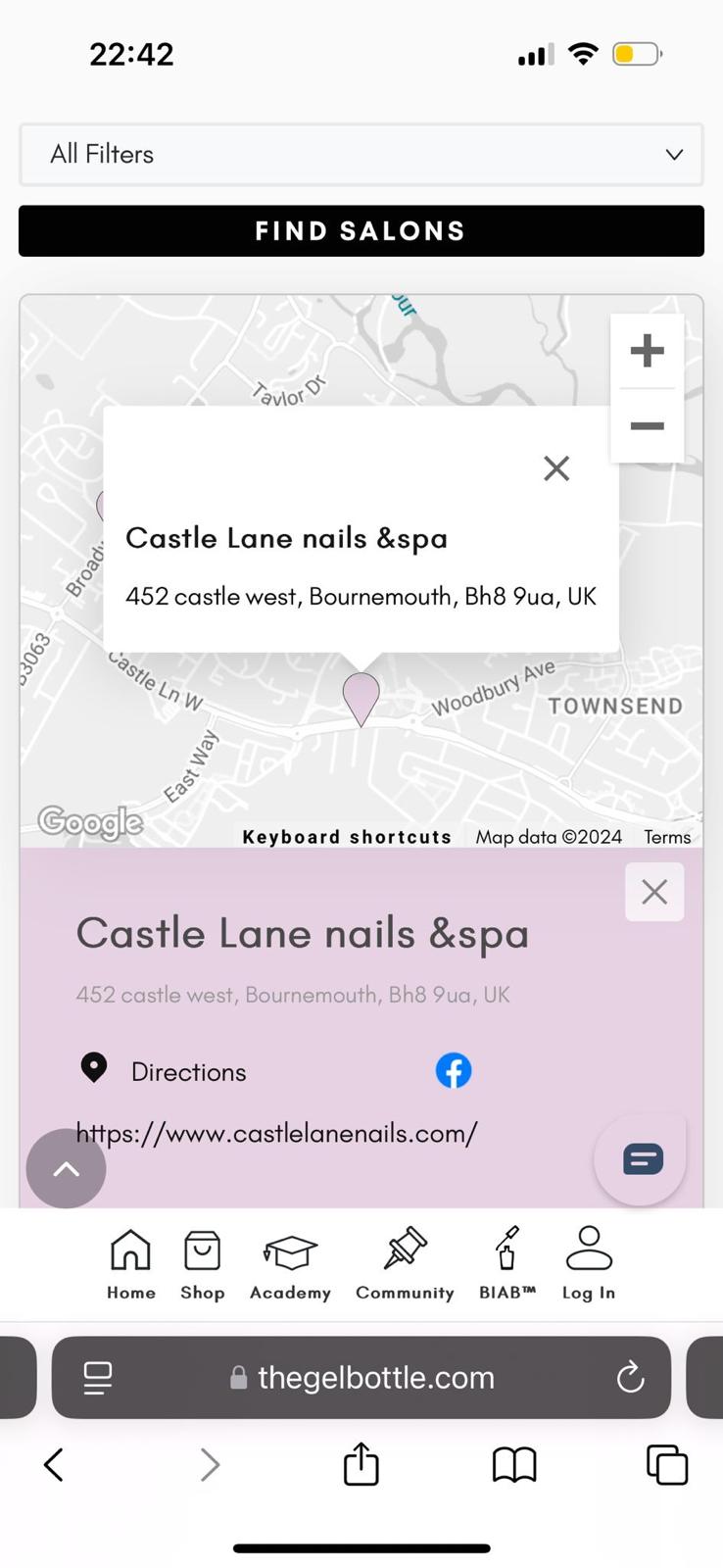Go to the Home tab
The width and height of the screenshot is (723, 1568).
tap(131, 1263)
